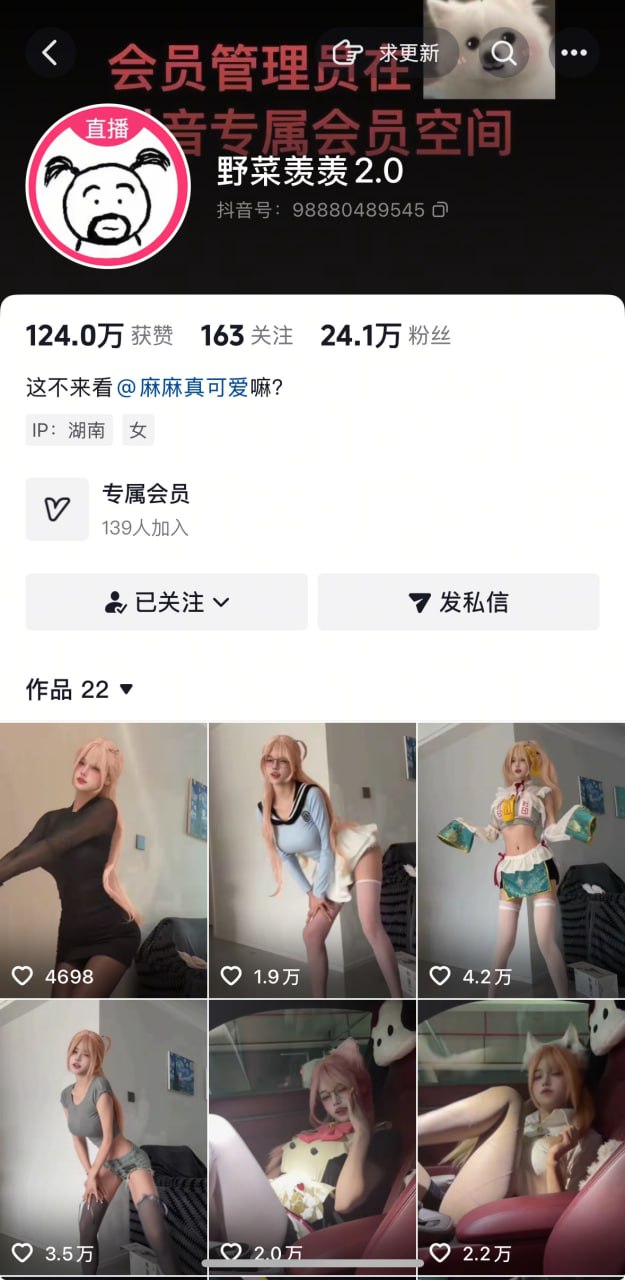The width and height of the screenshot is (625, 1280).
Task: Go back using the top arrow
Action: pyautogui.click(x=50, y=53)
